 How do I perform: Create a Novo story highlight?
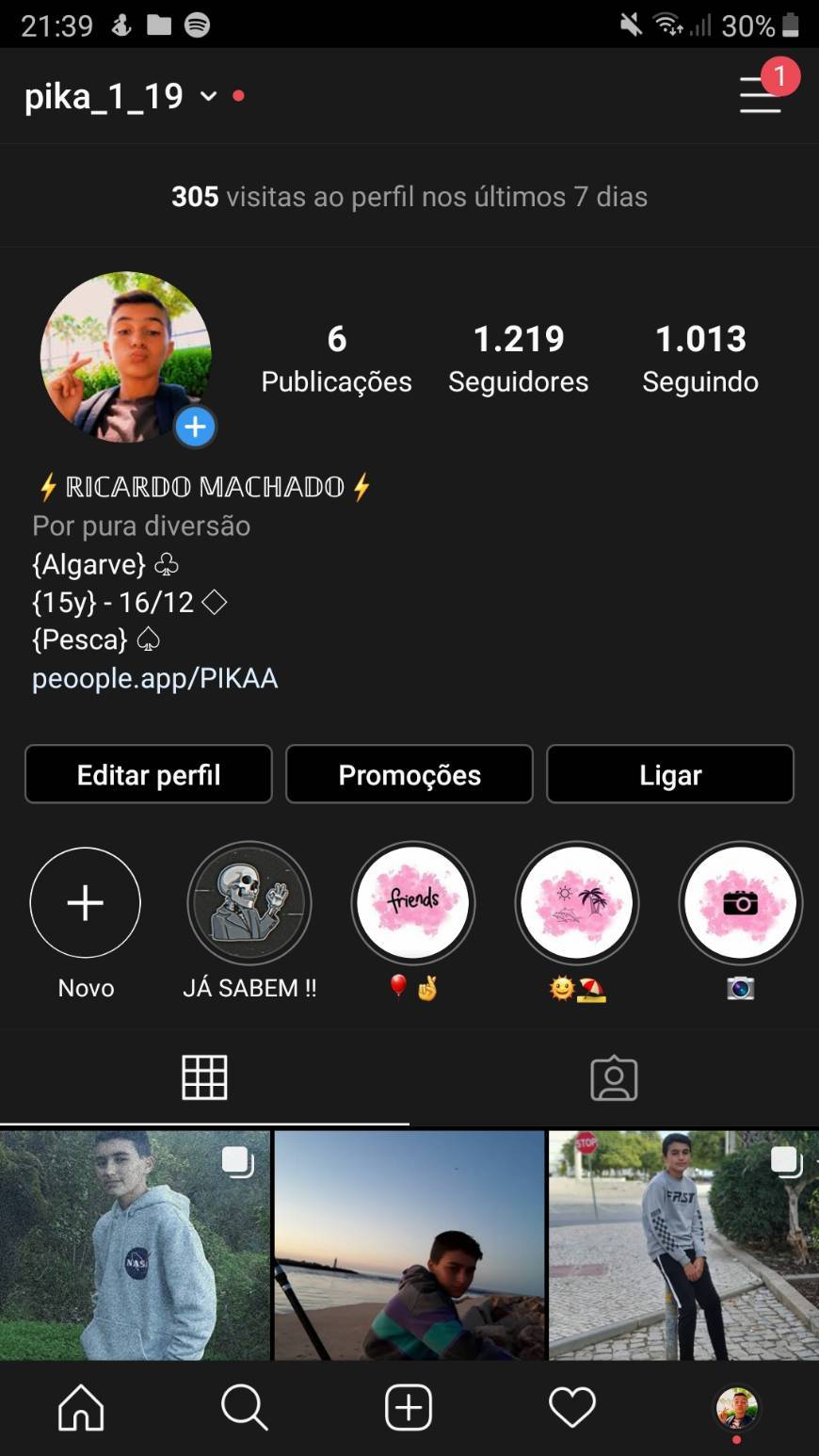(x=86, y=903)
